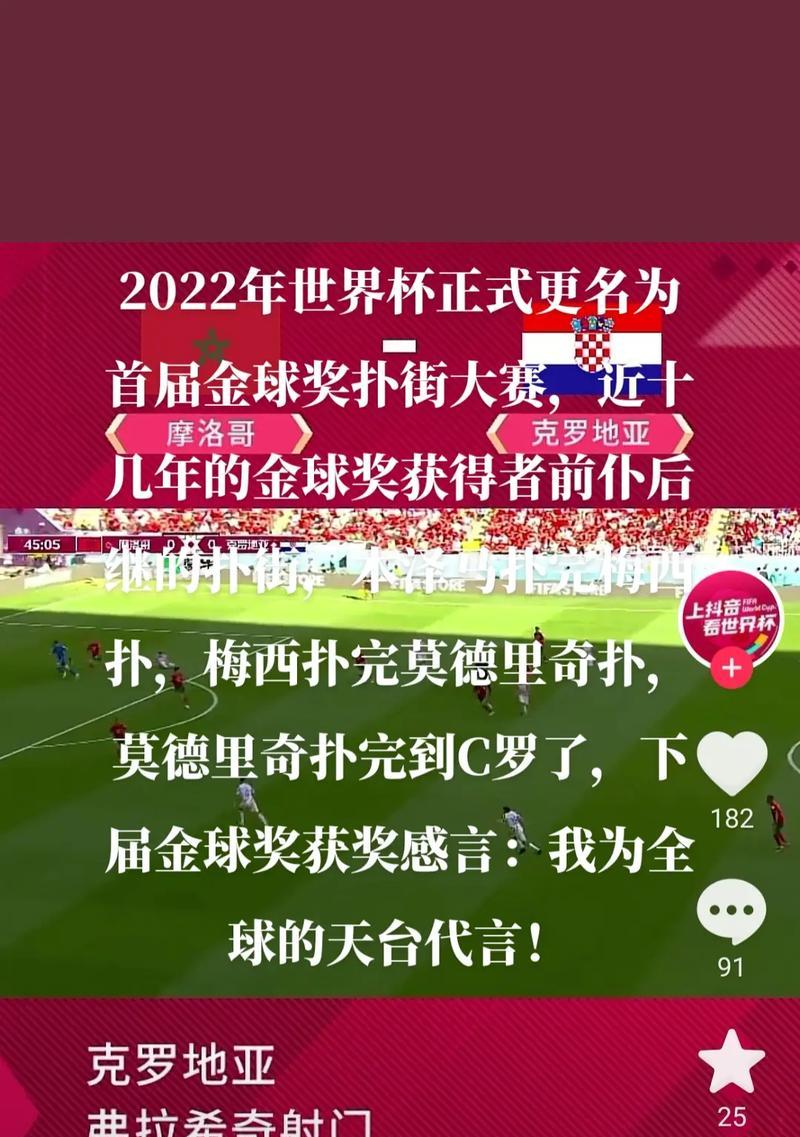Open the uploader's World Cup avatar profile
The height and width of the screenshot is (1137, 800).
[x=731, y=617]
